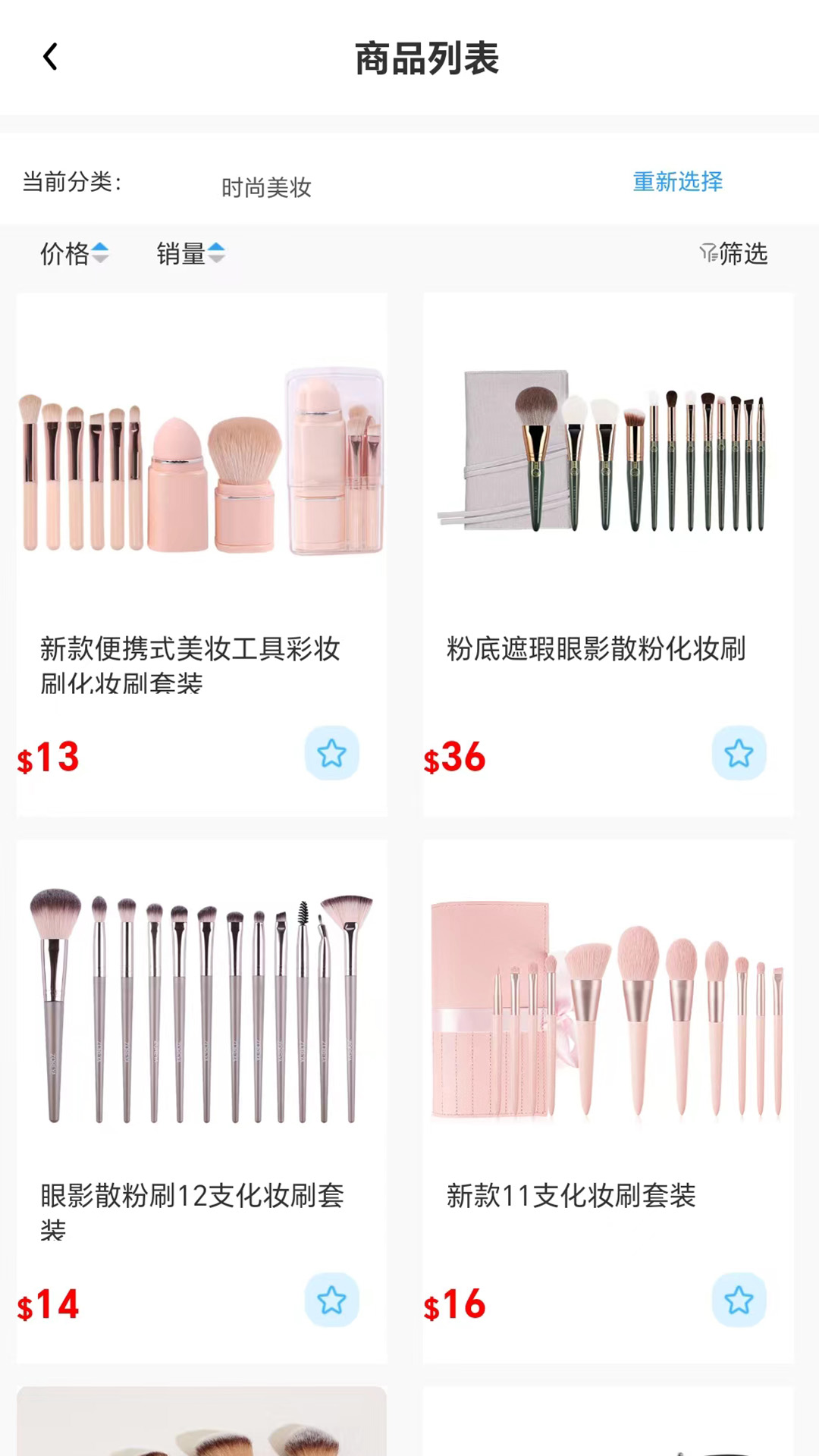
Task: Sort products by 销量
Action: click(x=190, y=253)
